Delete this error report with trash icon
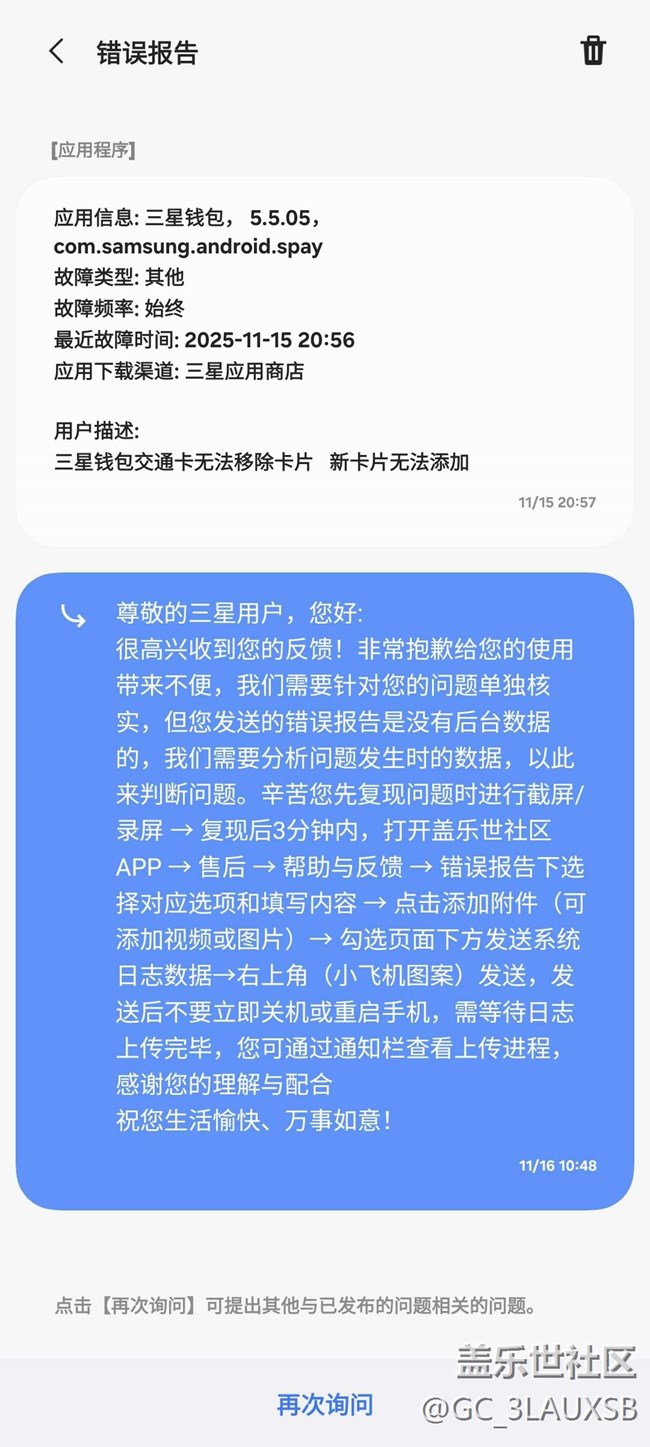This screenshot has height=1447, width=650. click(x=593, y=51)
